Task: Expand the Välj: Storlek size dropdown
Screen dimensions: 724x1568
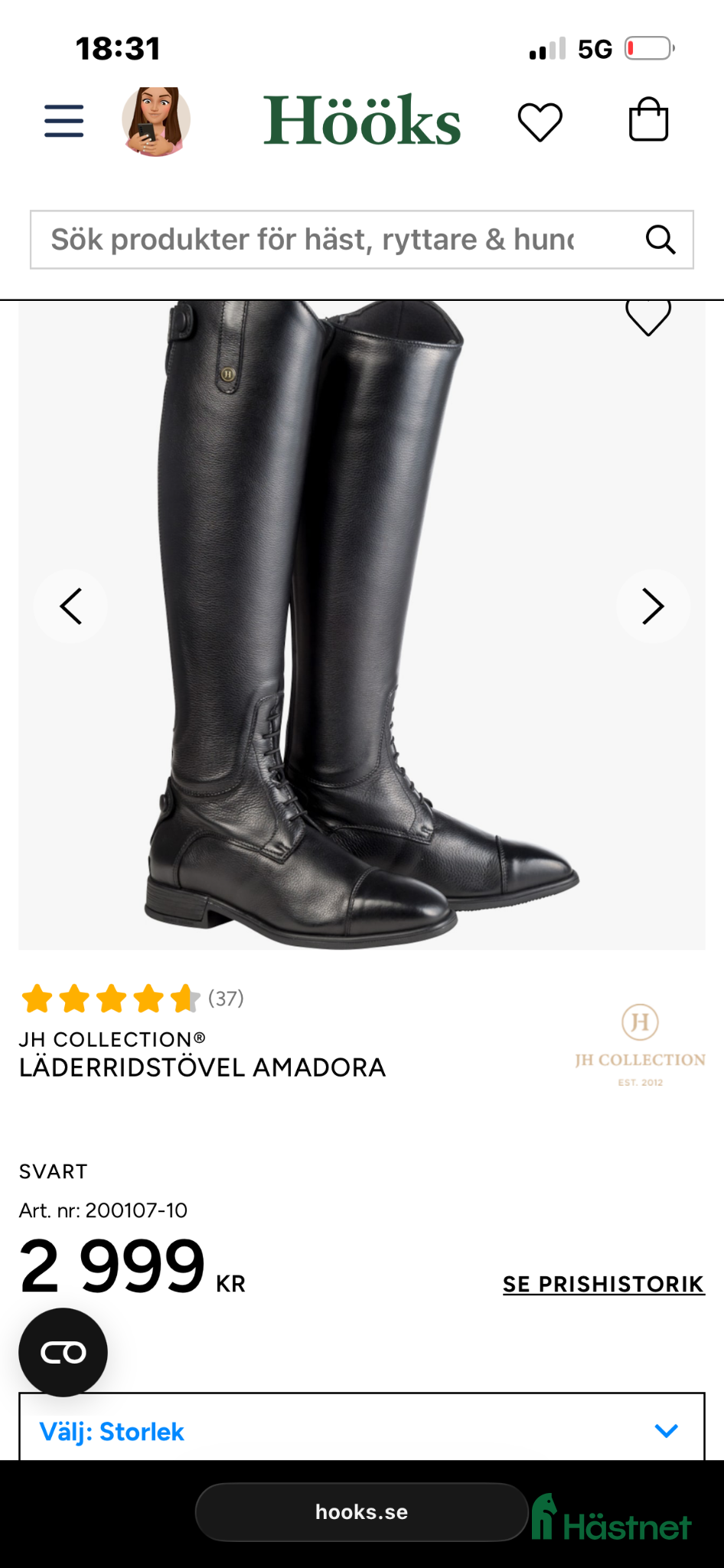Action: tap(361, 1430)
